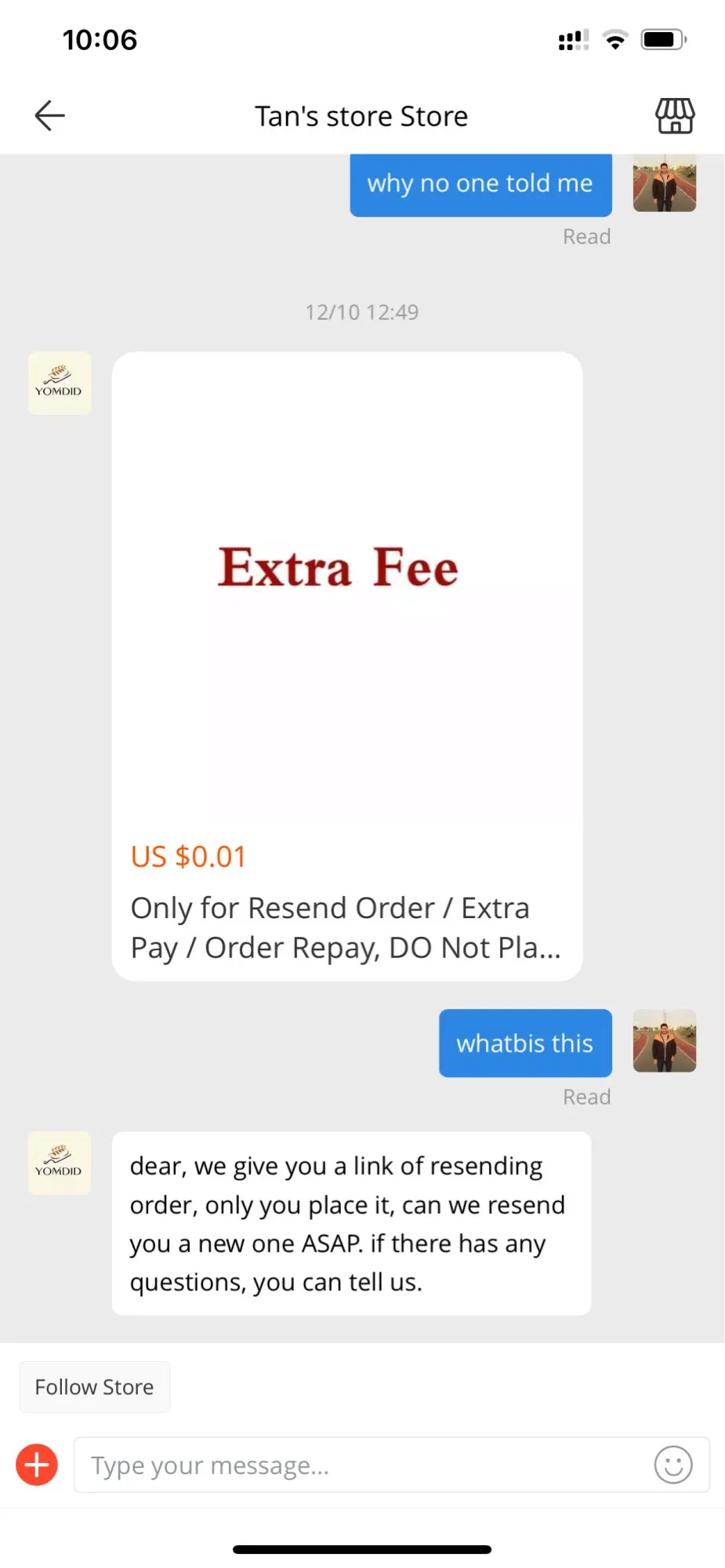Follow Store
725x1568 pixels.
coord(94,1387)
